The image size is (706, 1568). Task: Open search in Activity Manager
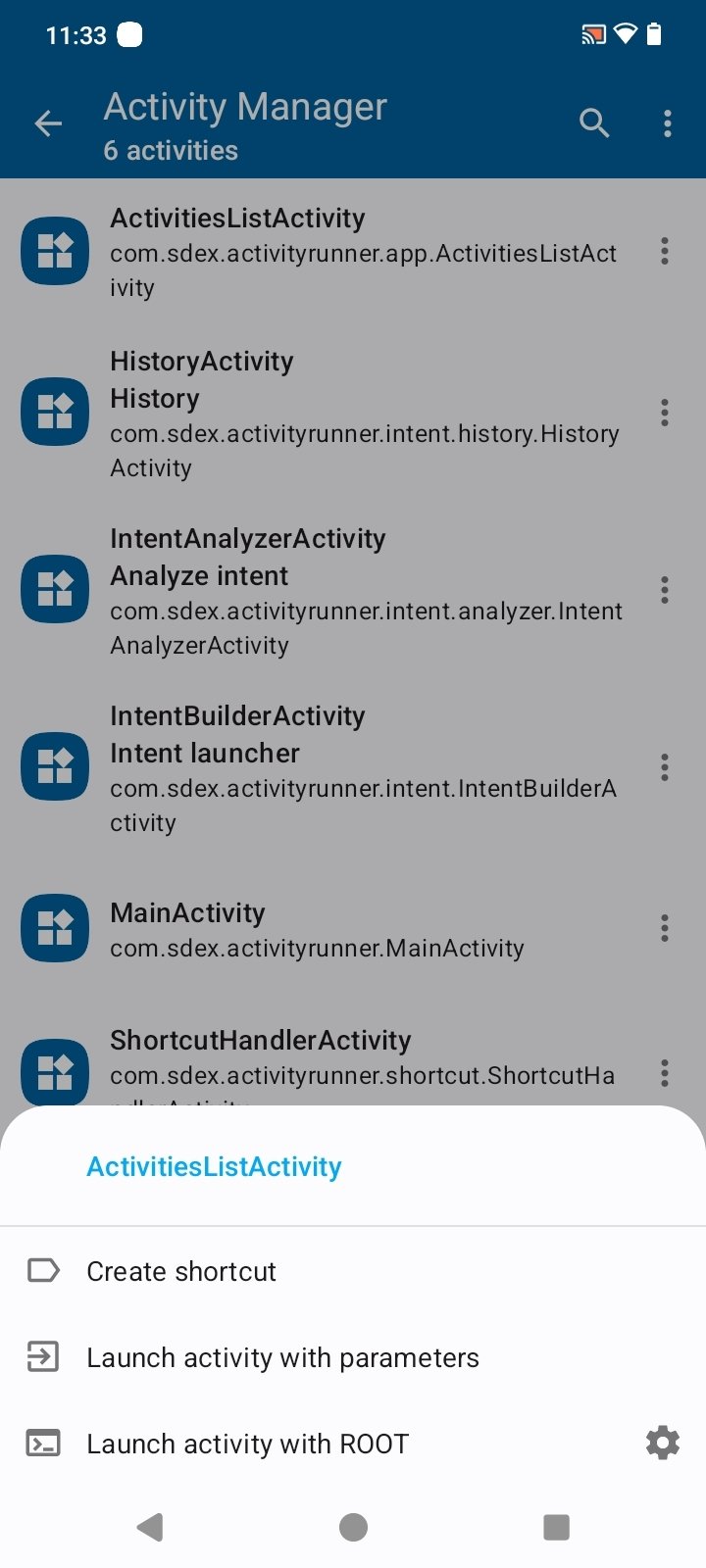[594, 123]
